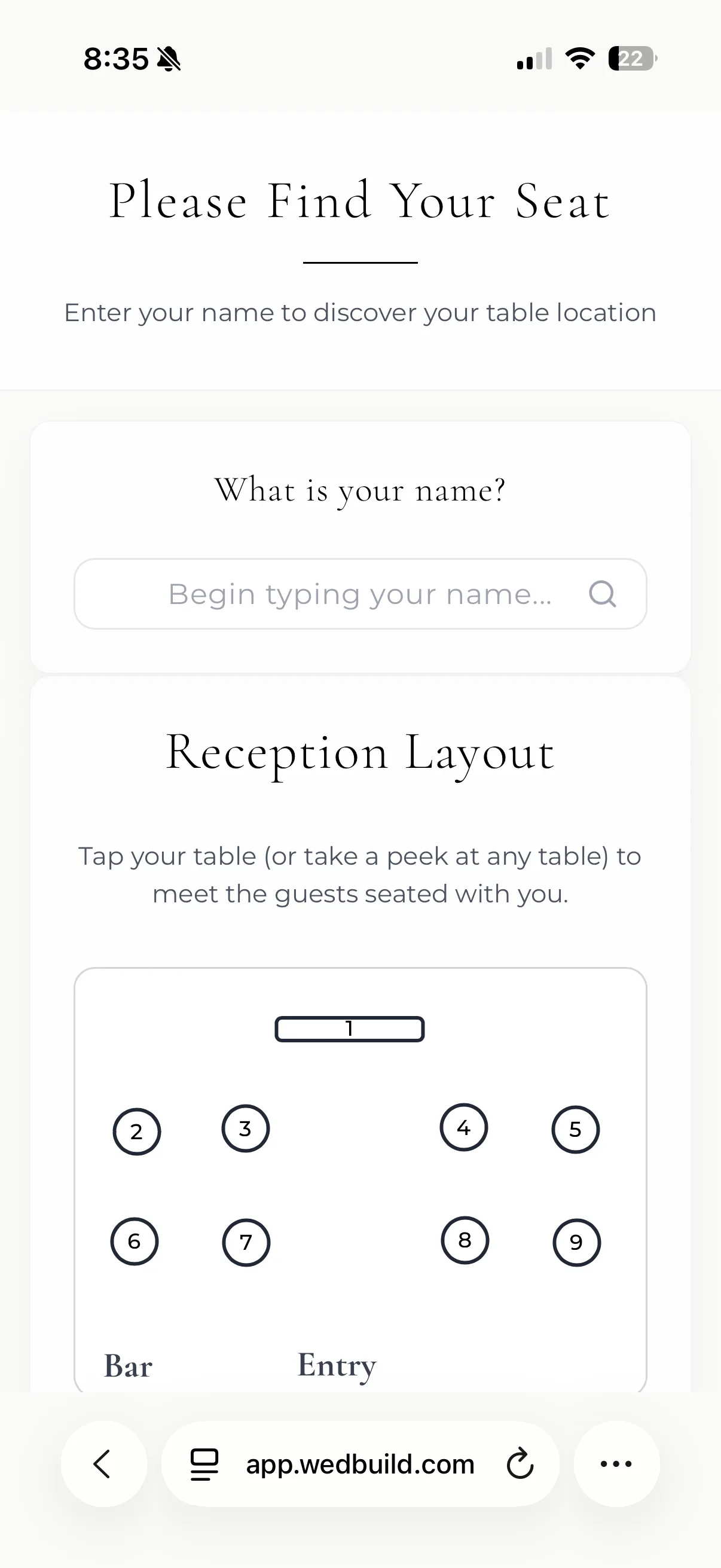Tap table 6 circle
This screenshot has width=721, height=1568.
[135, 1241]
